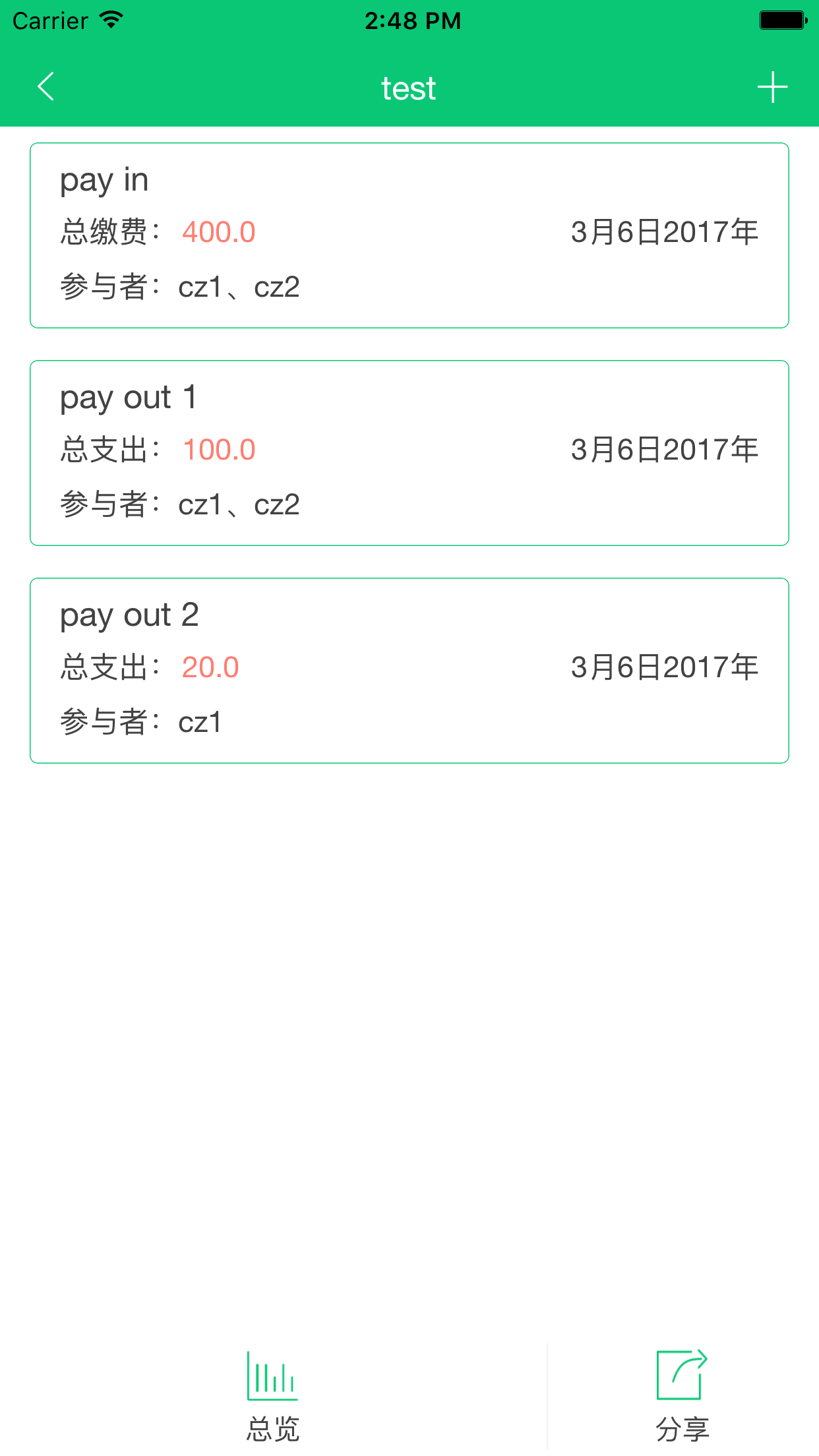The image size is (819, 1456).
Task: View the "pay out 2" record card
Action: coord(409,671)
